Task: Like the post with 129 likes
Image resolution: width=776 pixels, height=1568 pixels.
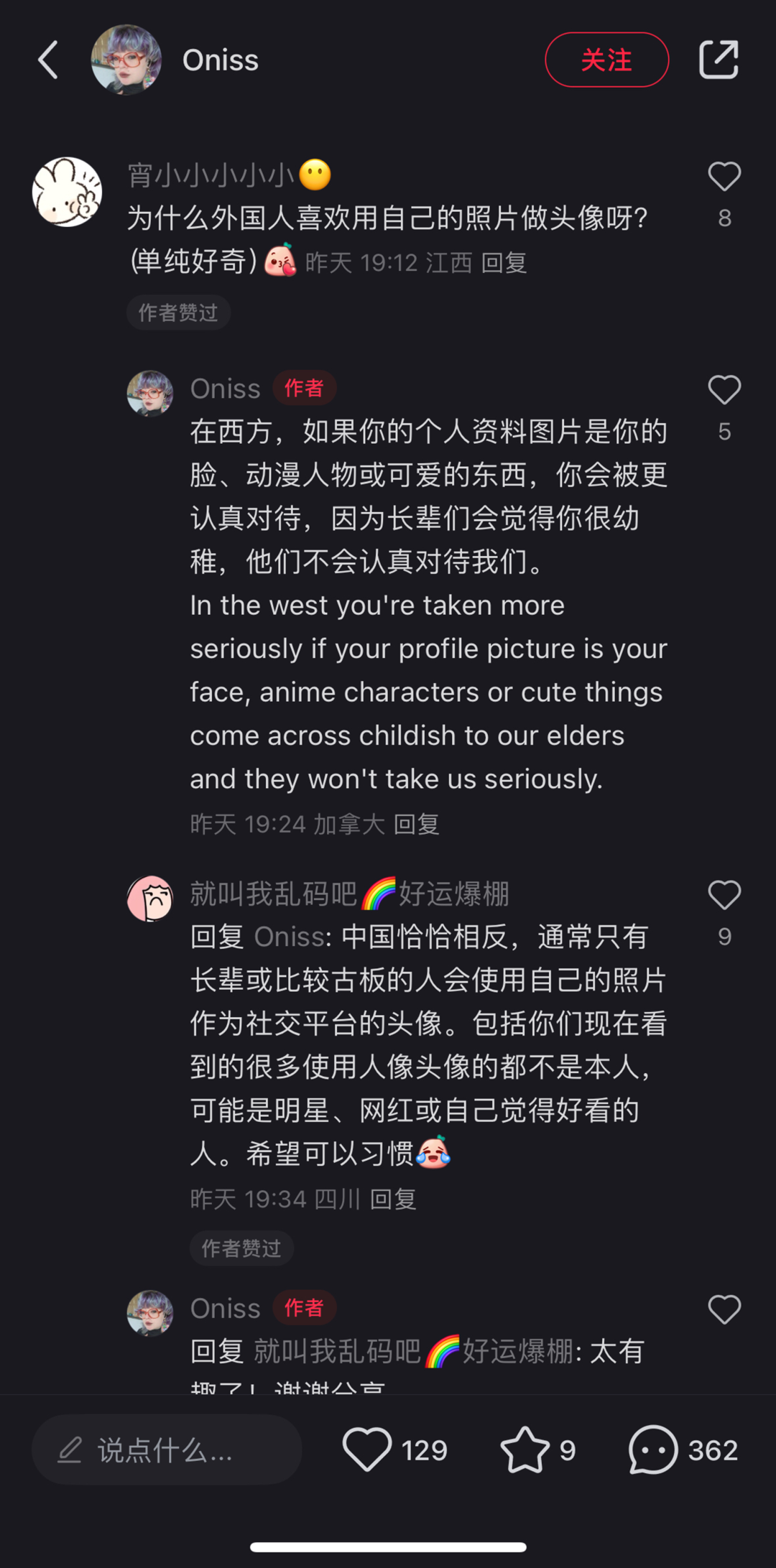Action: pyautogui.click(x=367, y=1450)
